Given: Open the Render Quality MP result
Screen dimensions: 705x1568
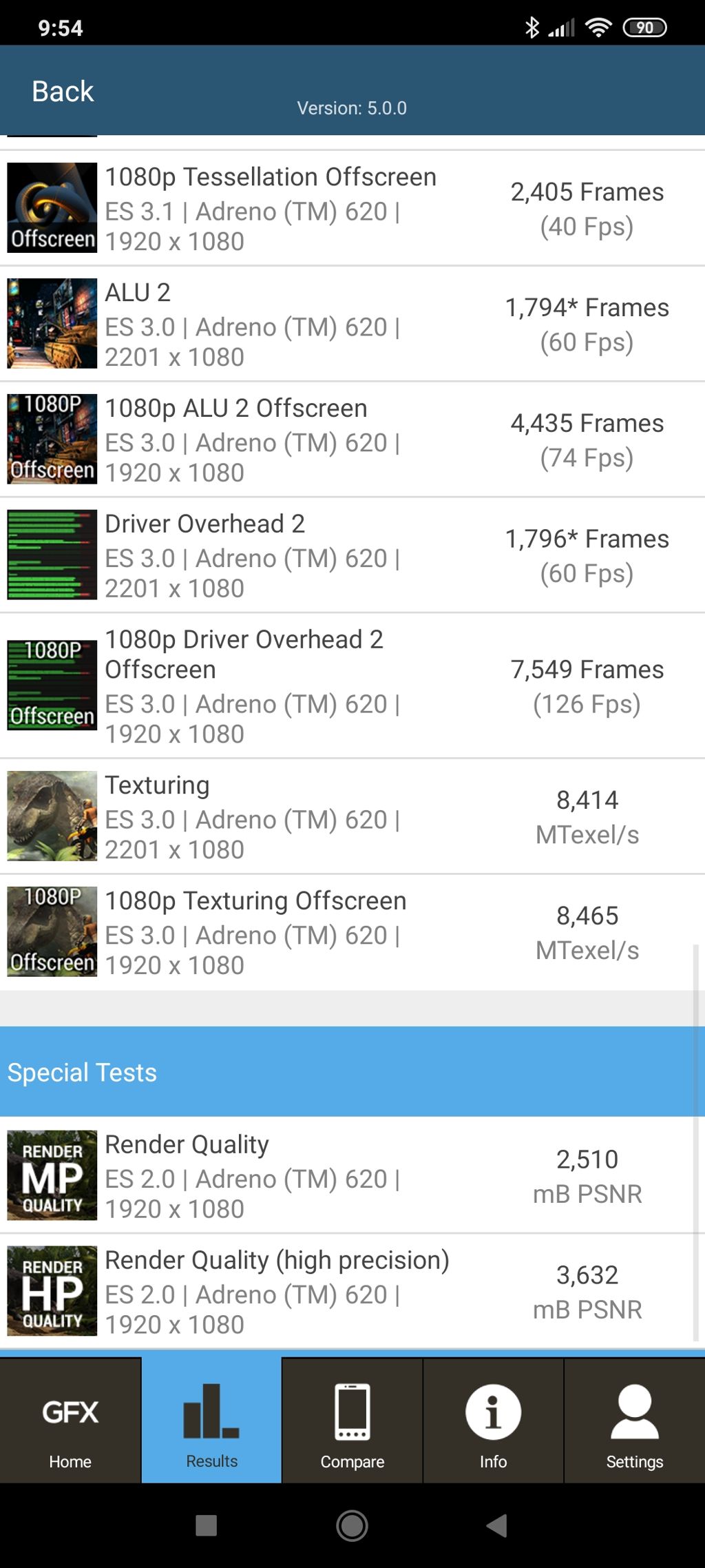Looking at the screenshot, I should pos(352,1175).
